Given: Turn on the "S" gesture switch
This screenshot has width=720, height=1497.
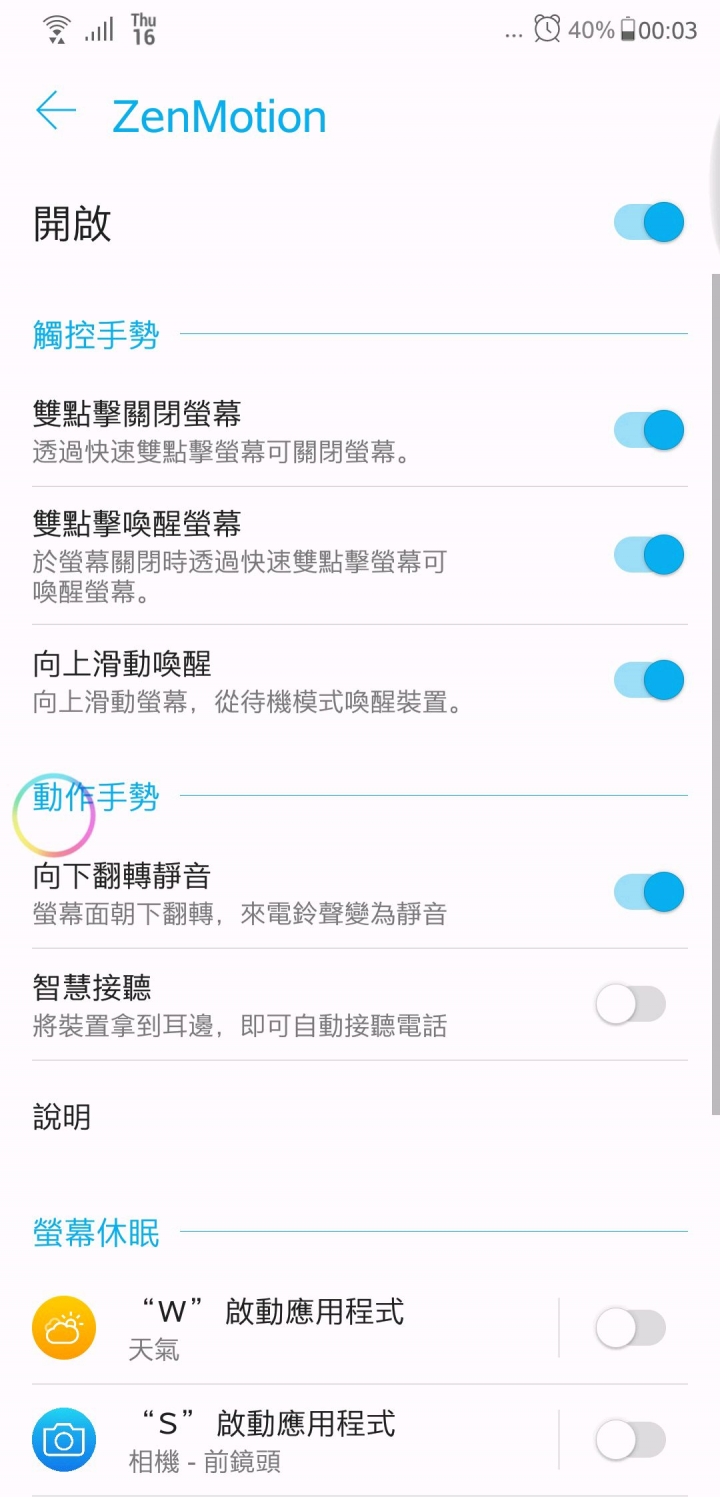Looking at the screenshot, I should [x=631, y=1441].
